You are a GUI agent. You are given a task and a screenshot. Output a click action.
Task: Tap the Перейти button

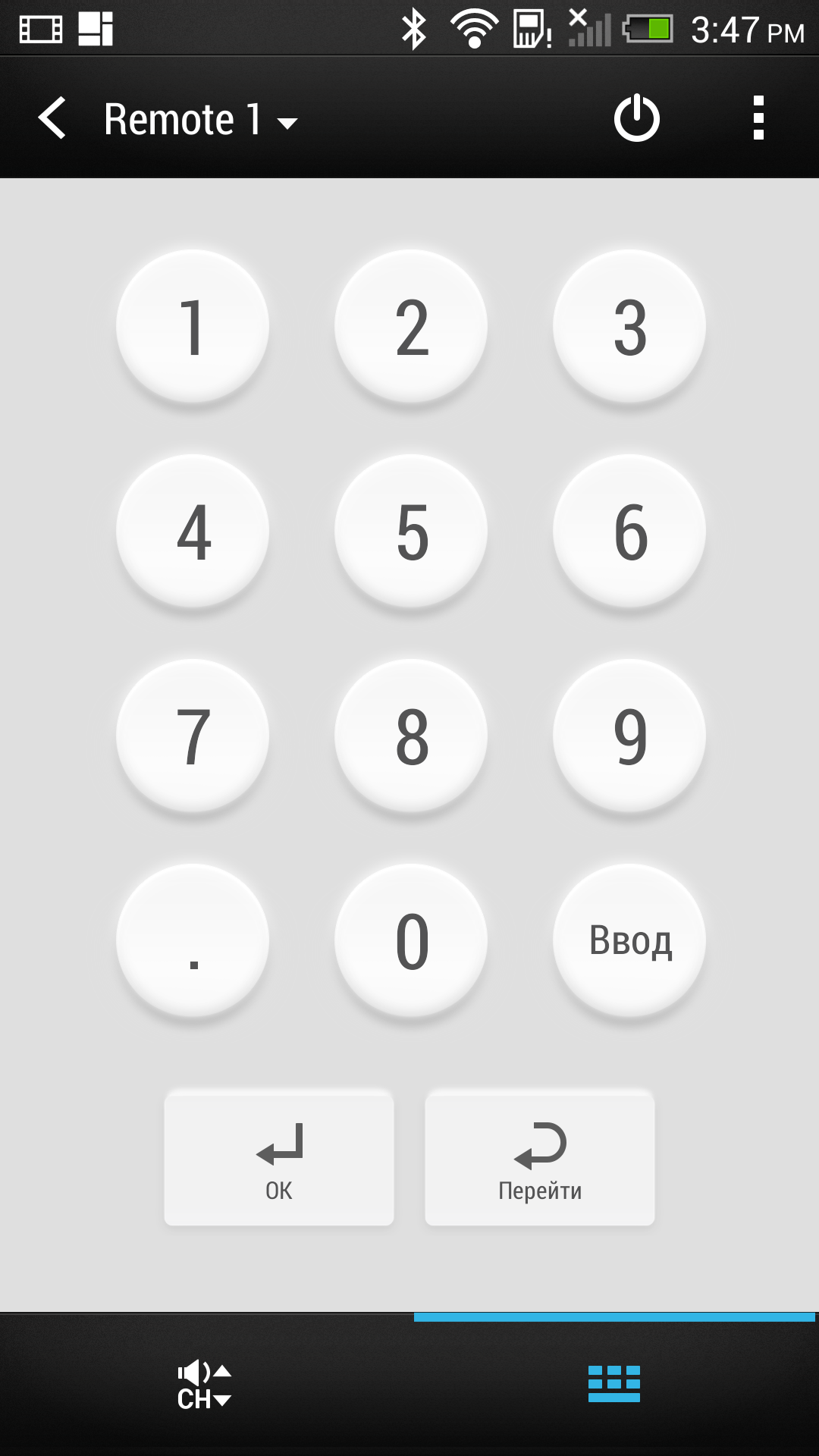coord(540,1158)
